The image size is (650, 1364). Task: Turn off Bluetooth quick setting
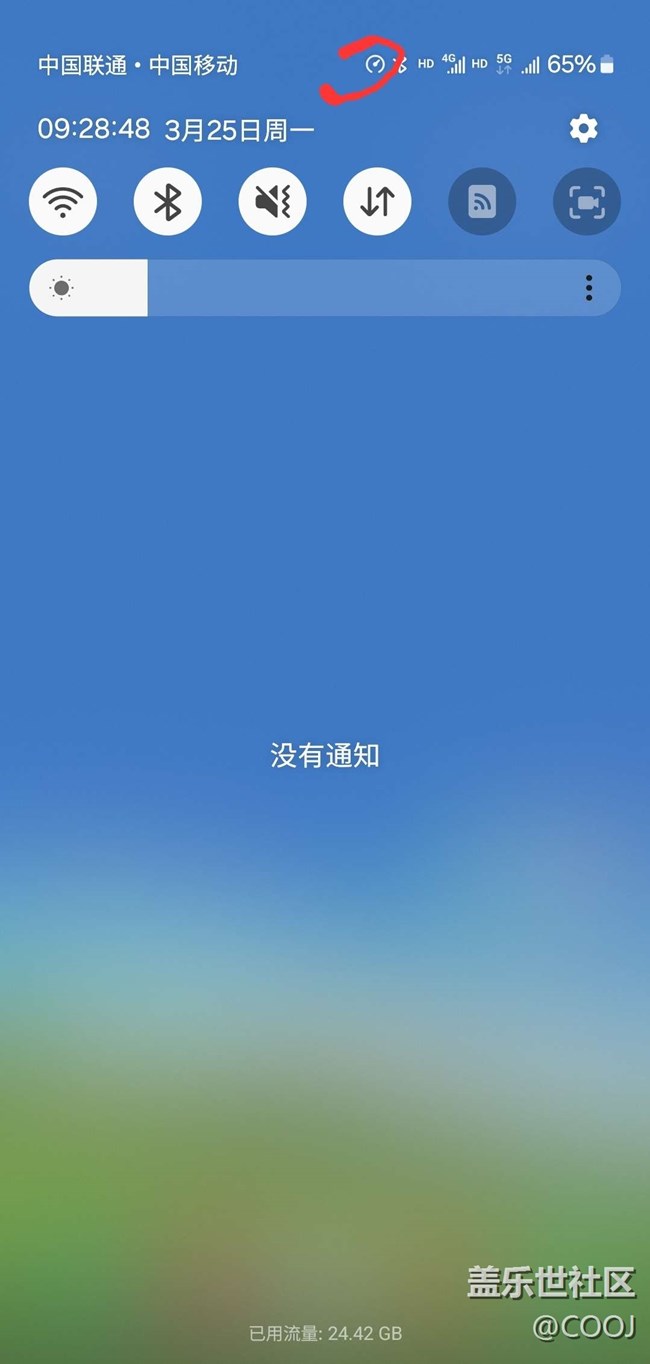(x=168, y=202)
